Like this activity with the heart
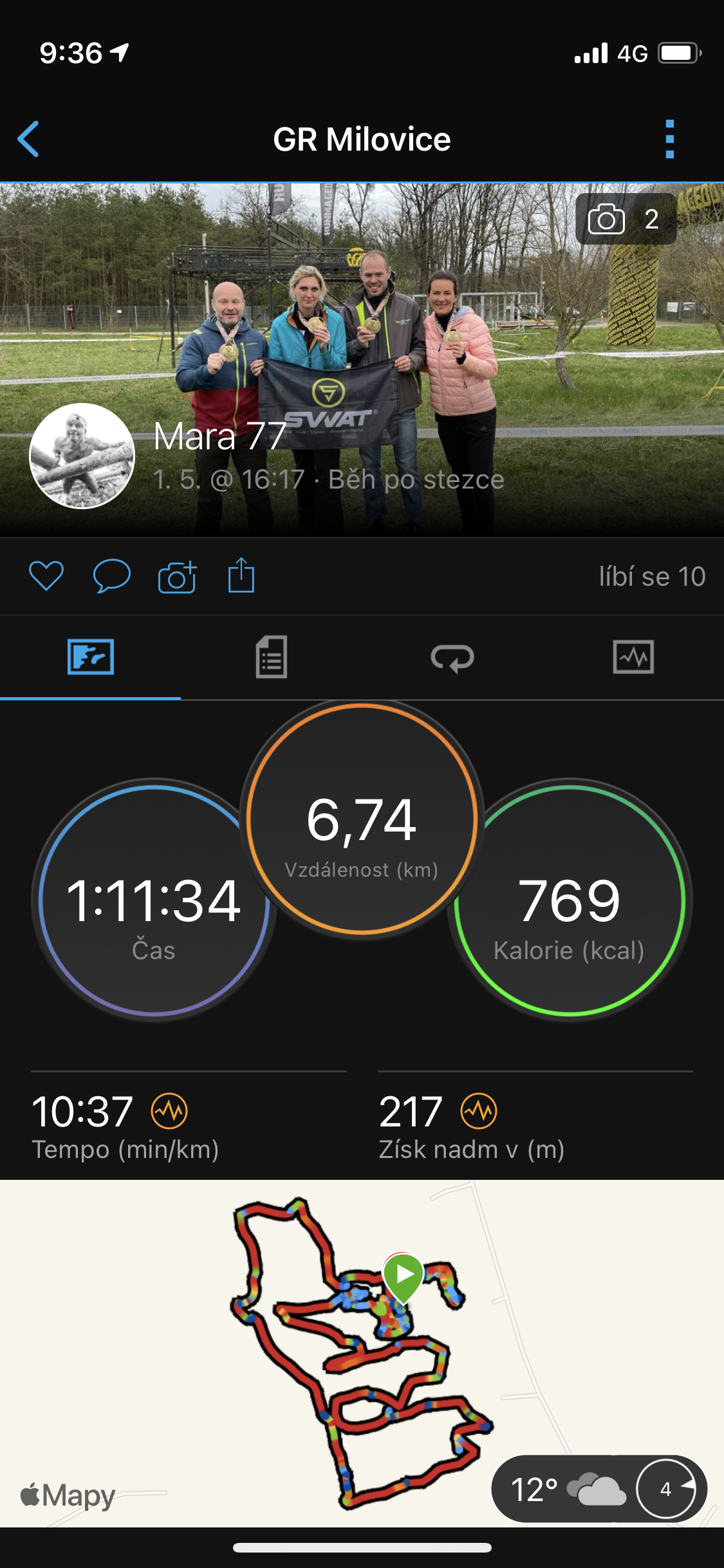724x1568 pixels. [46, 575]
